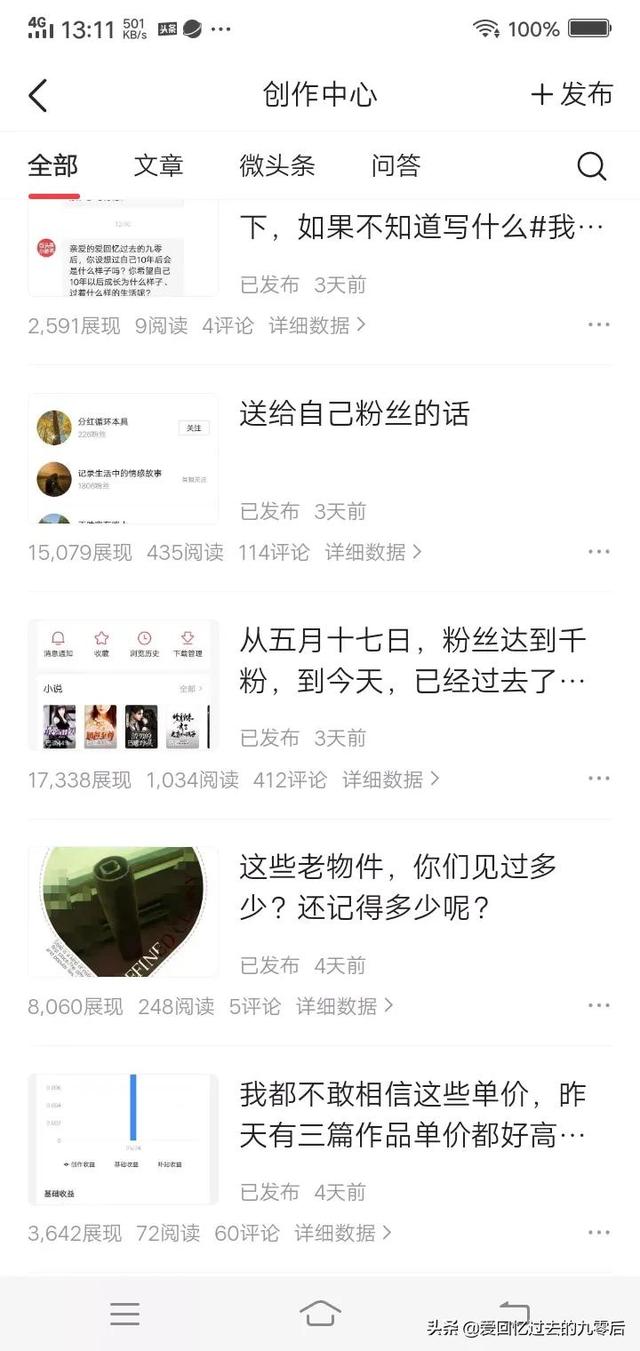The width and height of the screenshot is (640, 1351).
Task: Open more options for the 17,338展现 post
Action: 598,779
